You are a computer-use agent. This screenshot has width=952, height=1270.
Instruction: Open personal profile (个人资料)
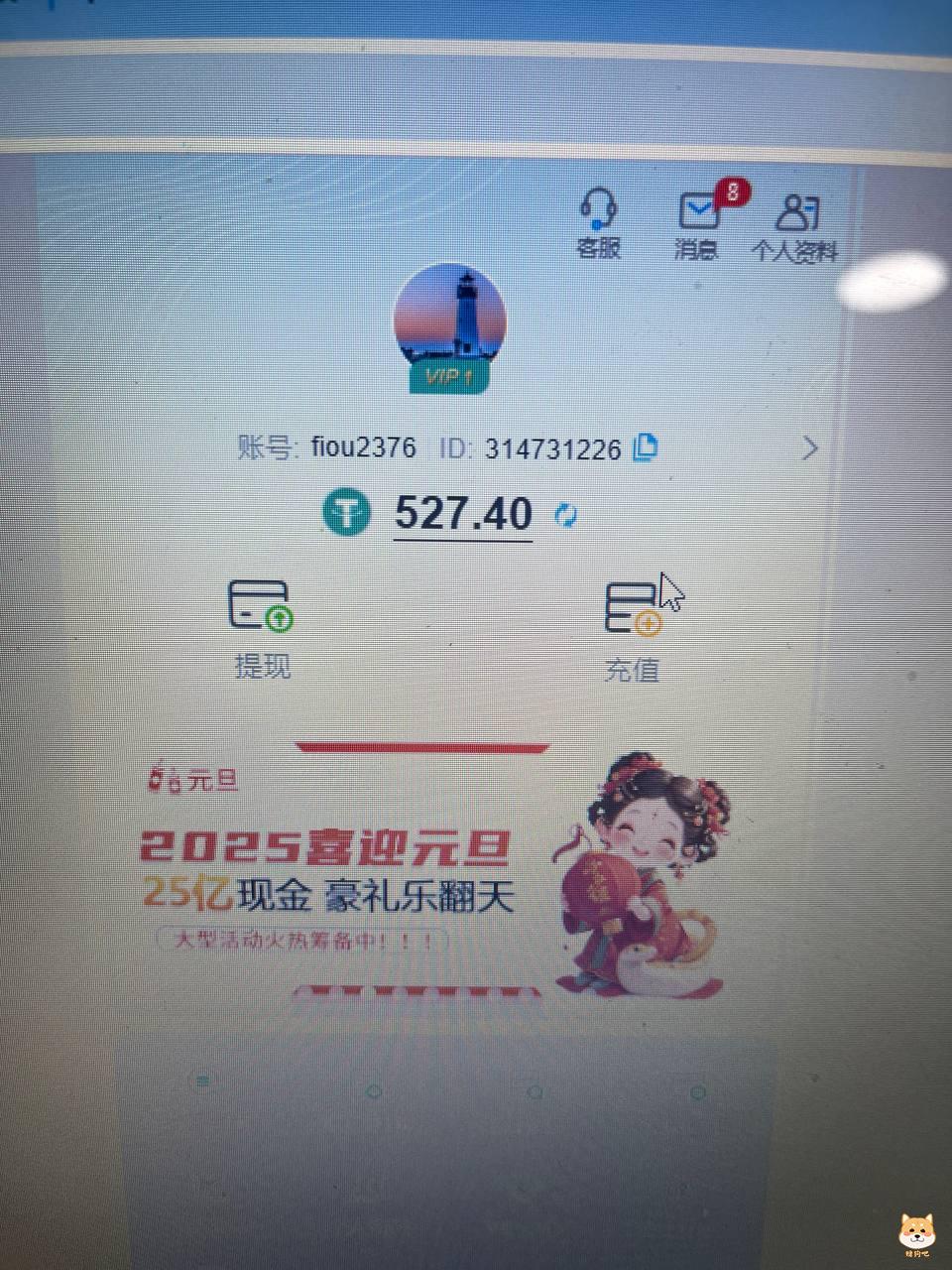[x=795, y=226]
